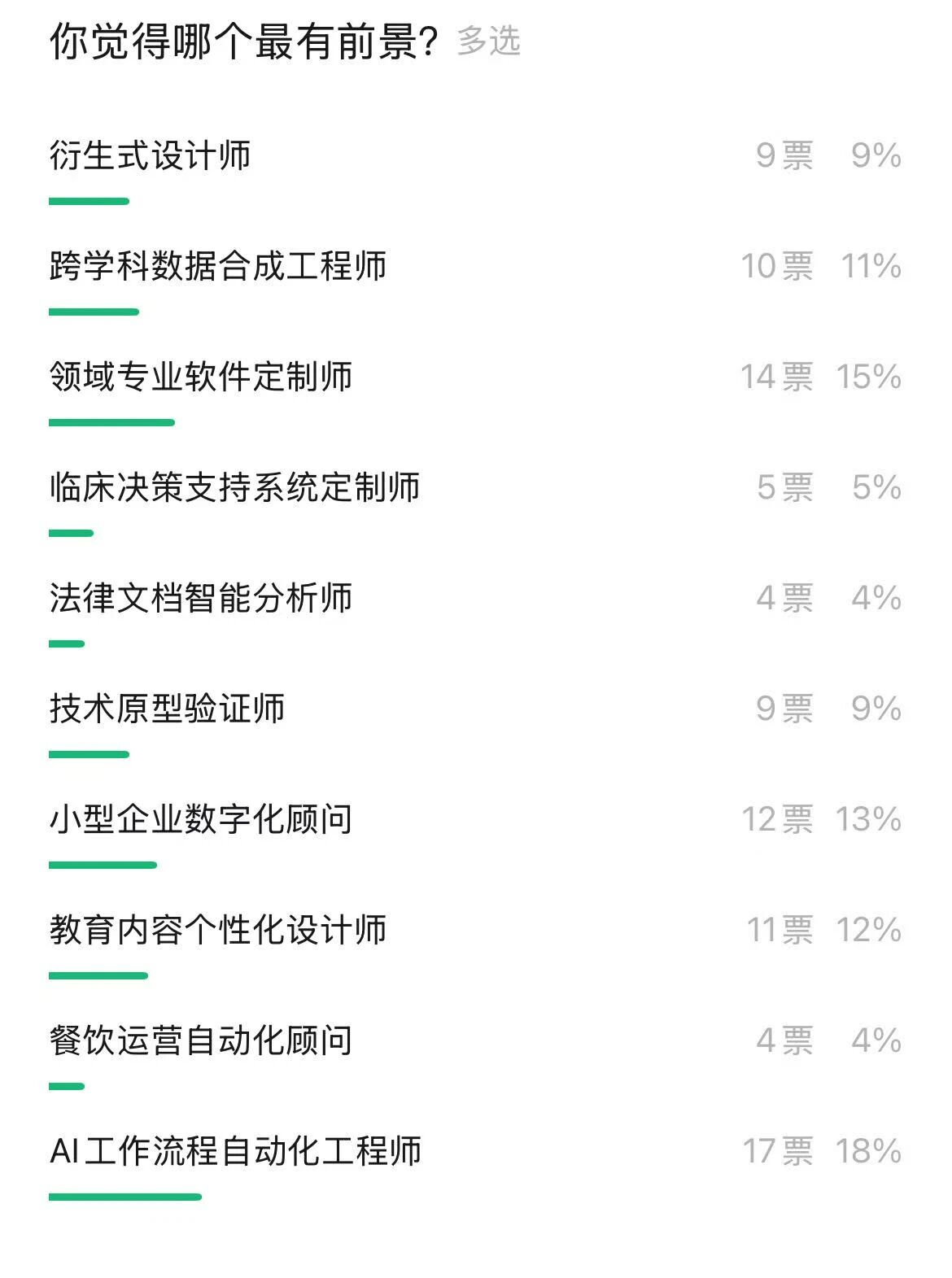952x1278 pixels.
Task: Click the green bar under 领域专业软件定制师
Action: tap(112, 421)
